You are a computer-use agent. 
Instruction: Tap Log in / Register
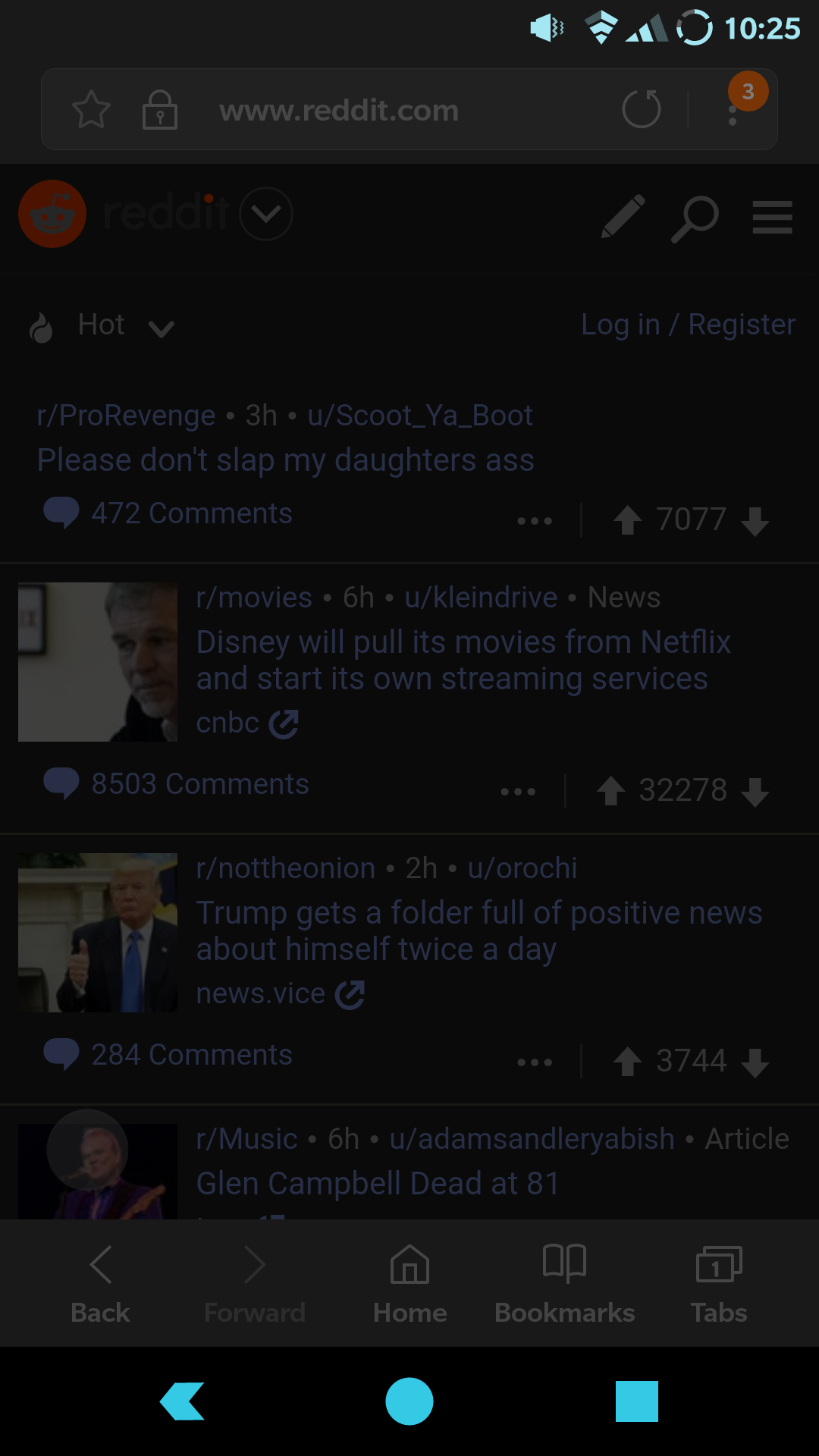coord(689,325)
